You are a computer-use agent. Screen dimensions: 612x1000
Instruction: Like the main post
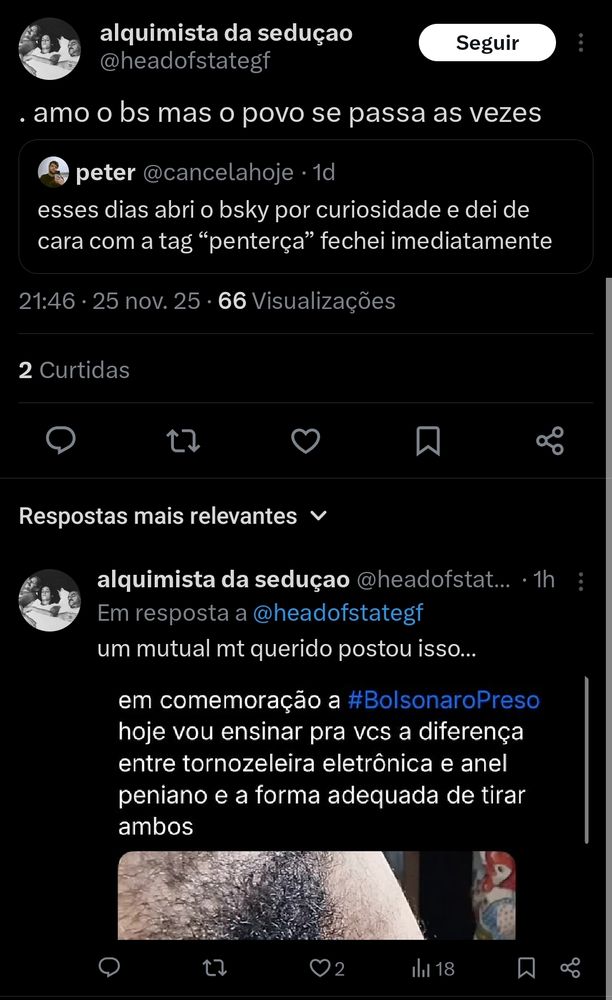(305, 440)
